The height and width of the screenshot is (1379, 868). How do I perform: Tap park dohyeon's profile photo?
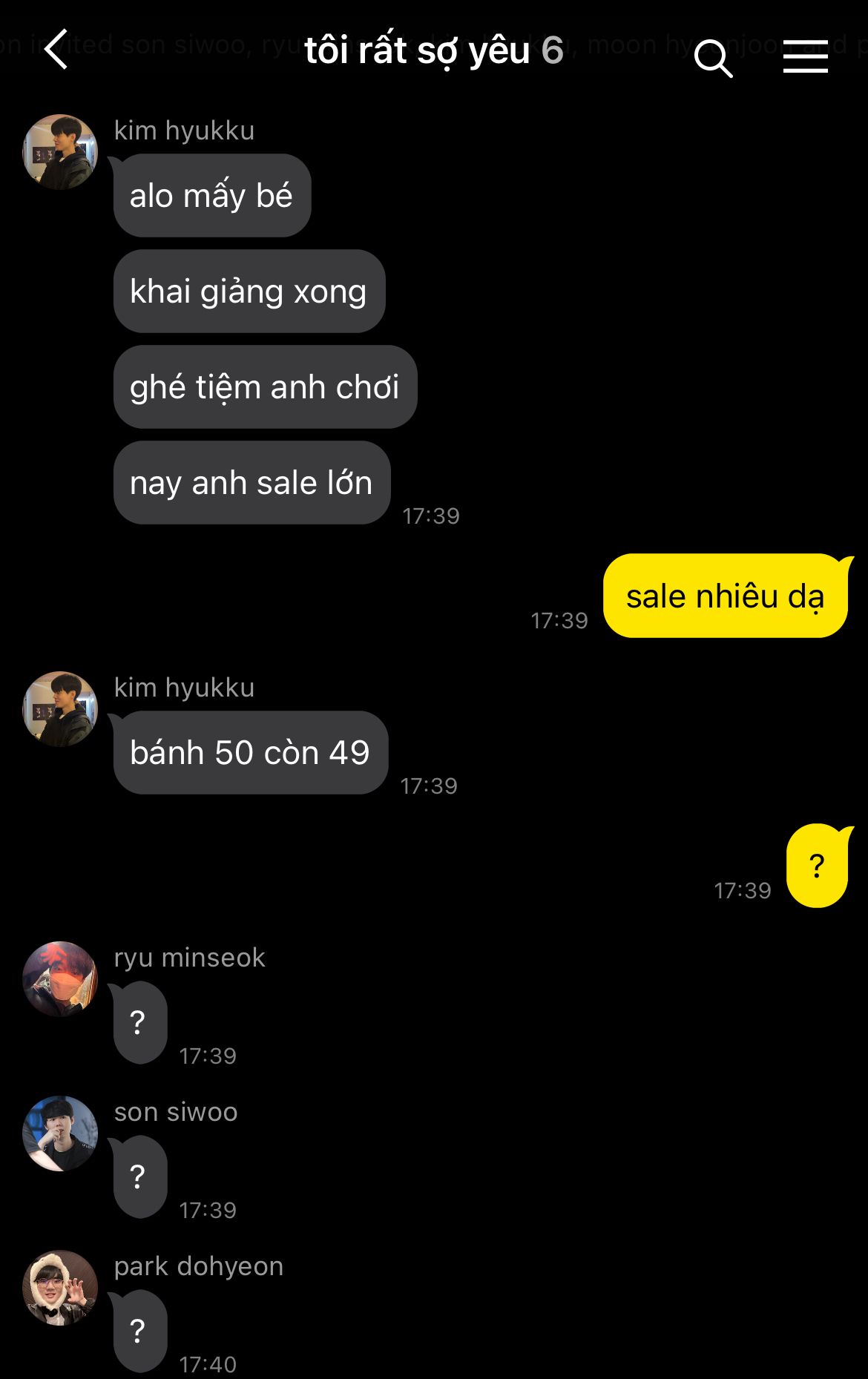[60, 1288]
